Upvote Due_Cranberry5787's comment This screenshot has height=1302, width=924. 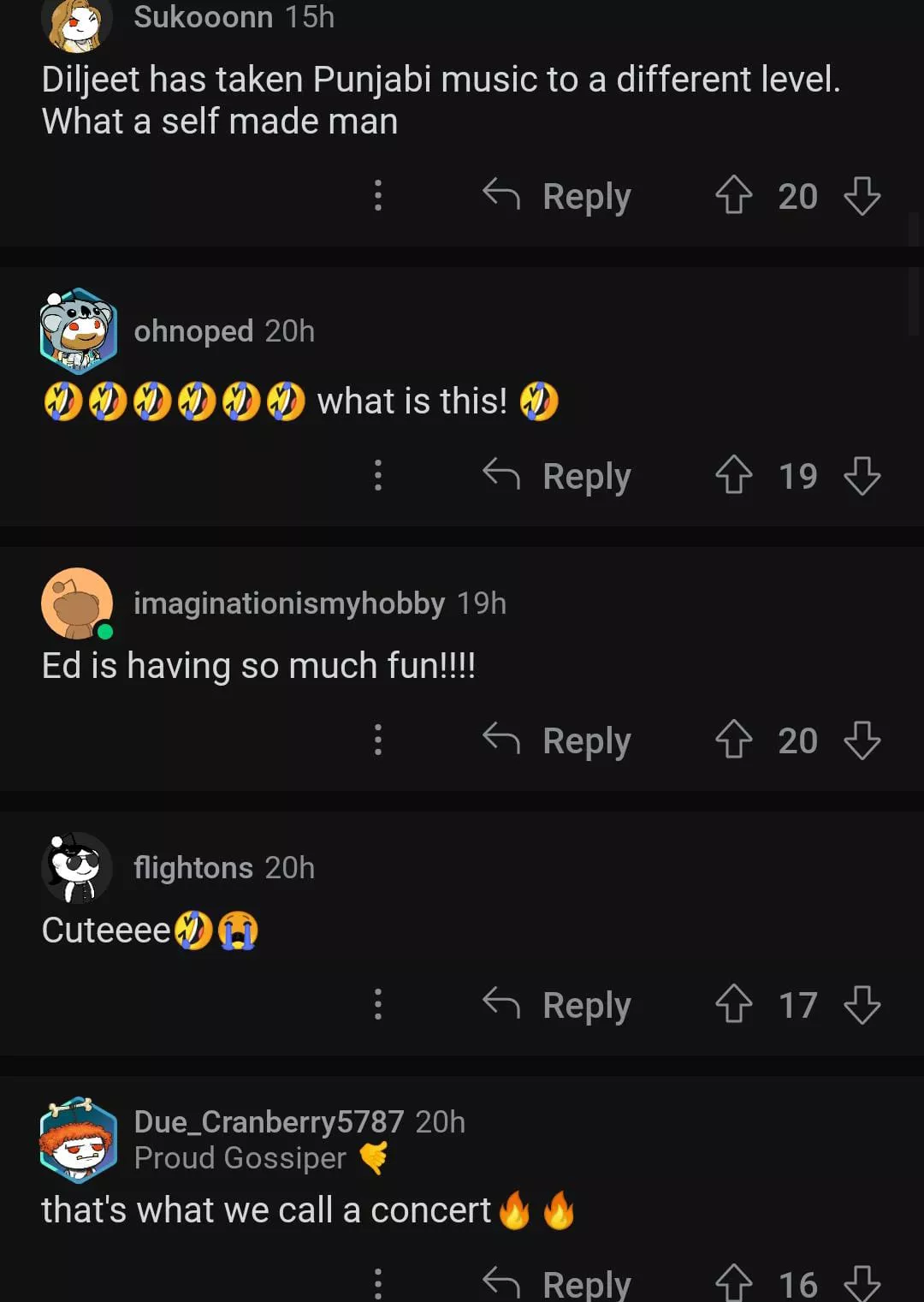[733, 1283]
